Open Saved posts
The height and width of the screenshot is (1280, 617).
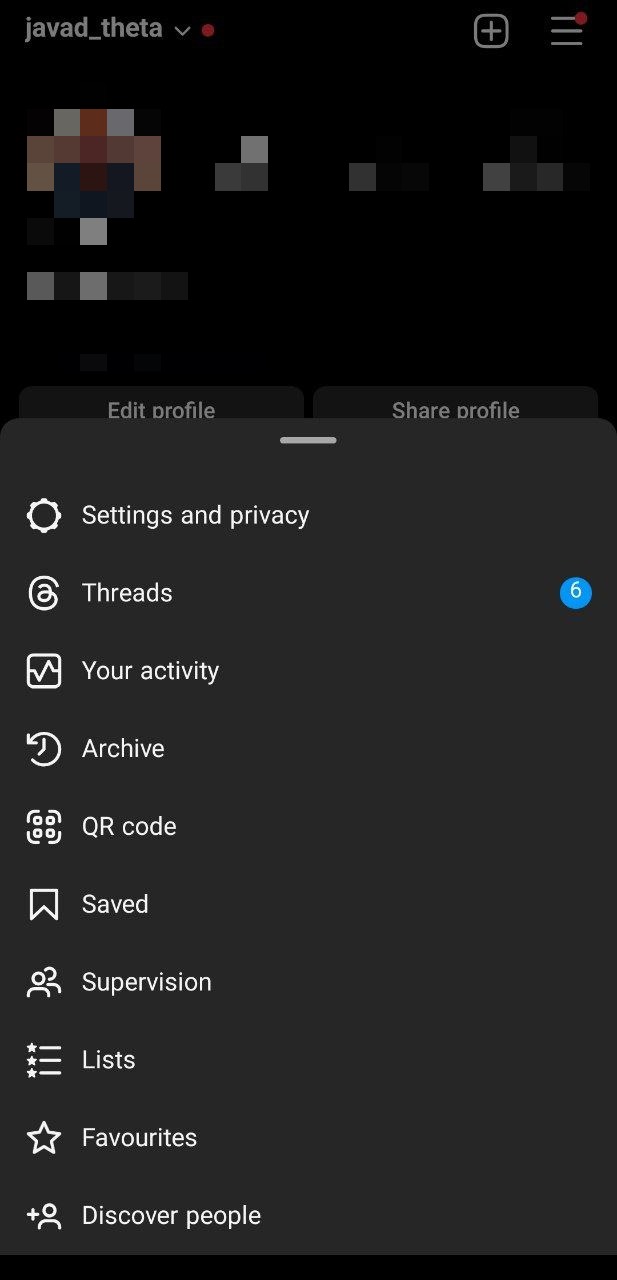pyautogui.click(x=115, y=905)
